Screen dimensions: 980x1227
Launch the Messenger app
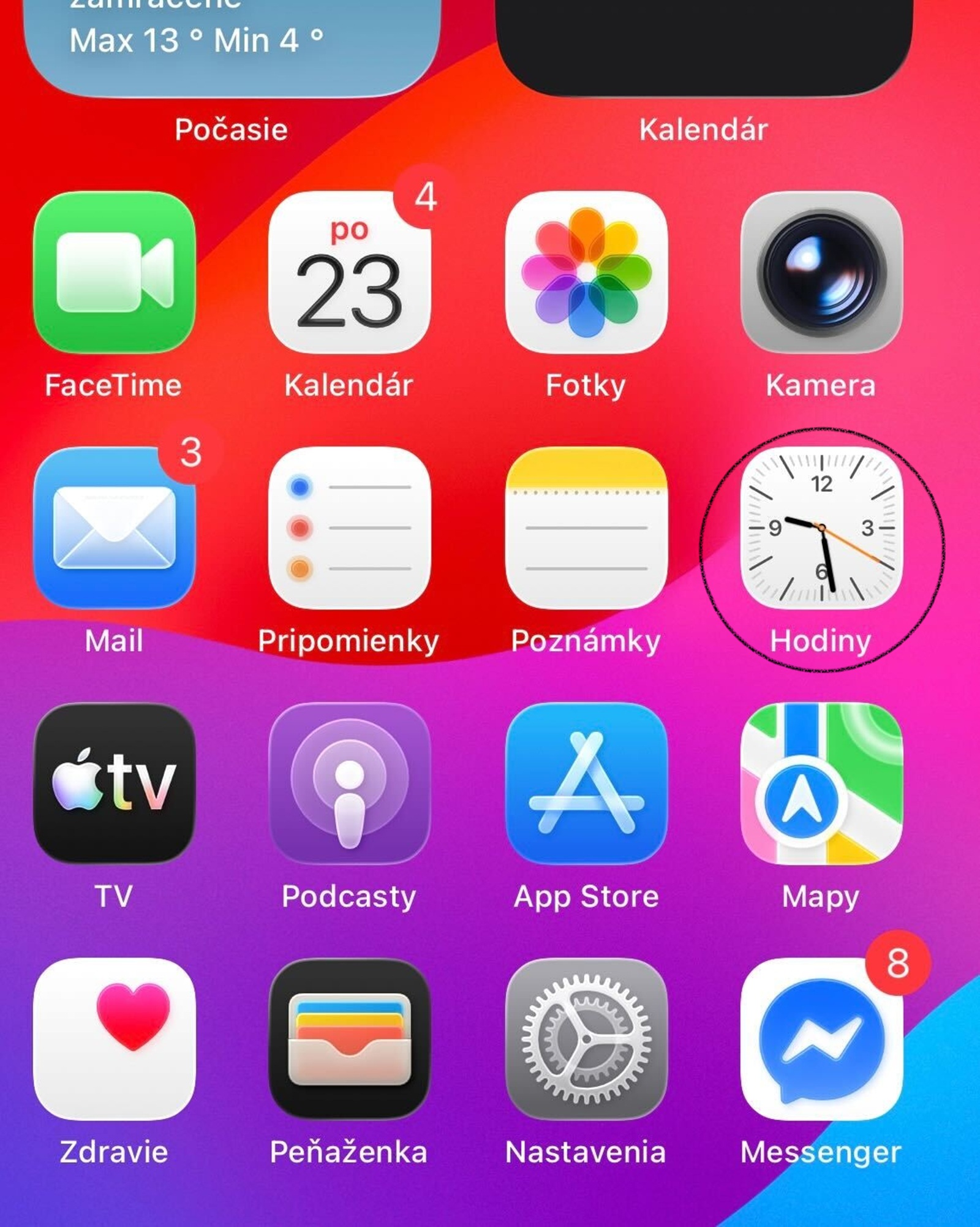[821, 1039]
